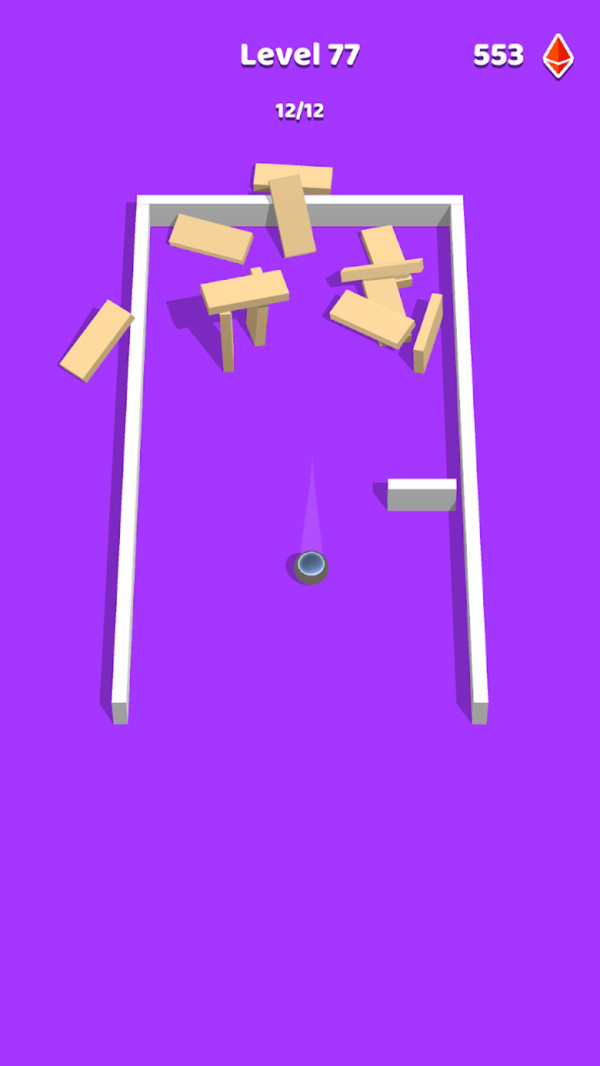Open the red gem currency icon
This screenshot has width=600, height=1066.
558,56
